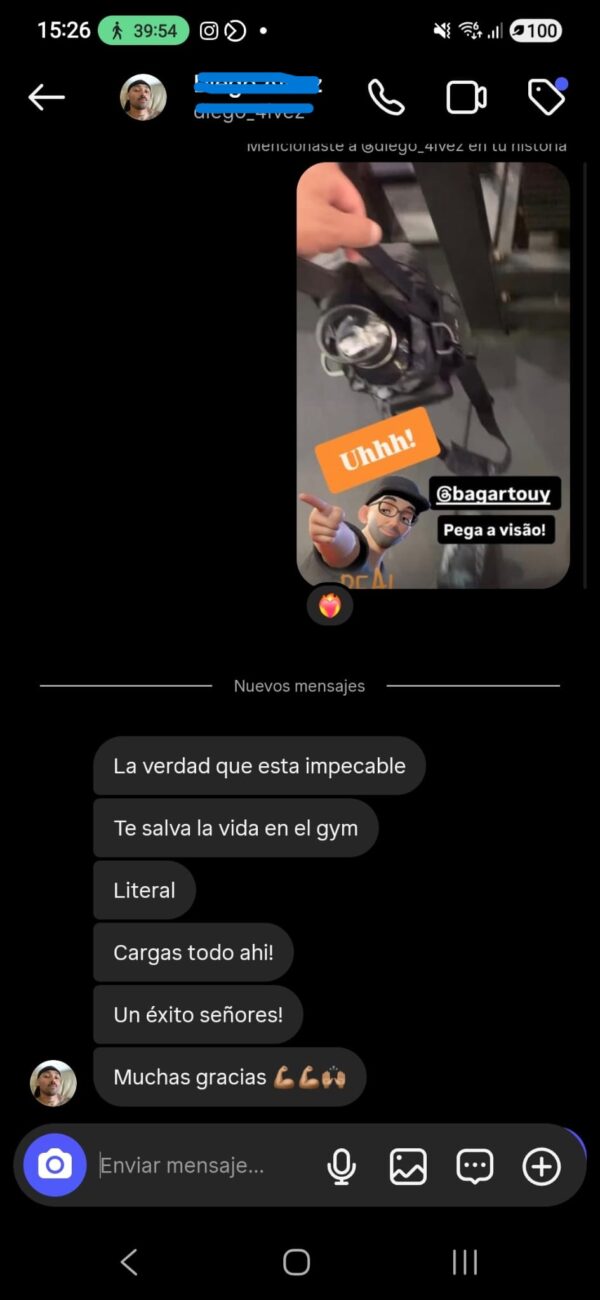Tap system home button
Image resolution: width=600 pixels, height=1300 pixels.
[296, 1262]
